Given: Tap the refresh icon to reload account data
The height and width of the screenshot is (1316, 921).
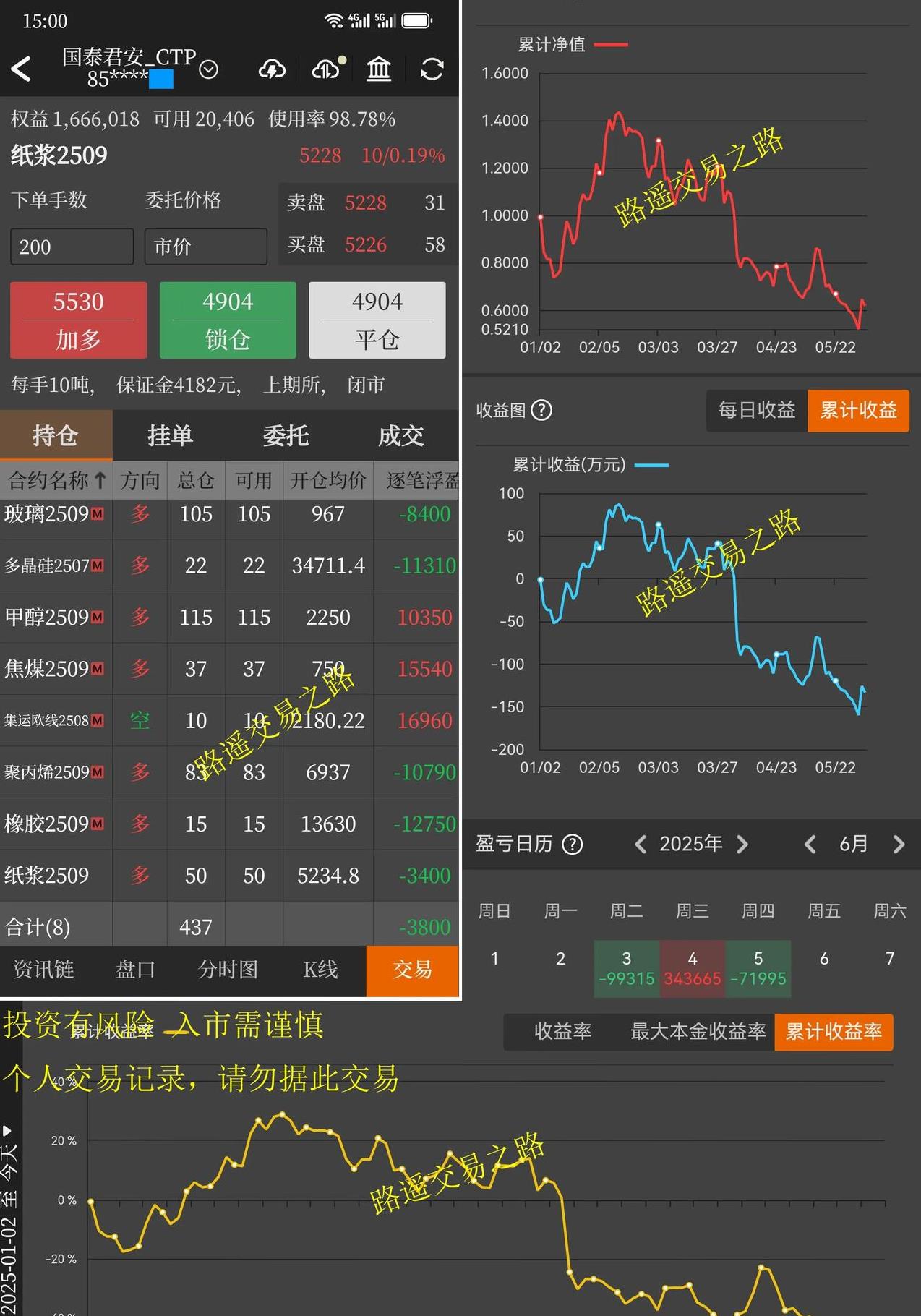Looking at the screenshot, I should [432, 69].
